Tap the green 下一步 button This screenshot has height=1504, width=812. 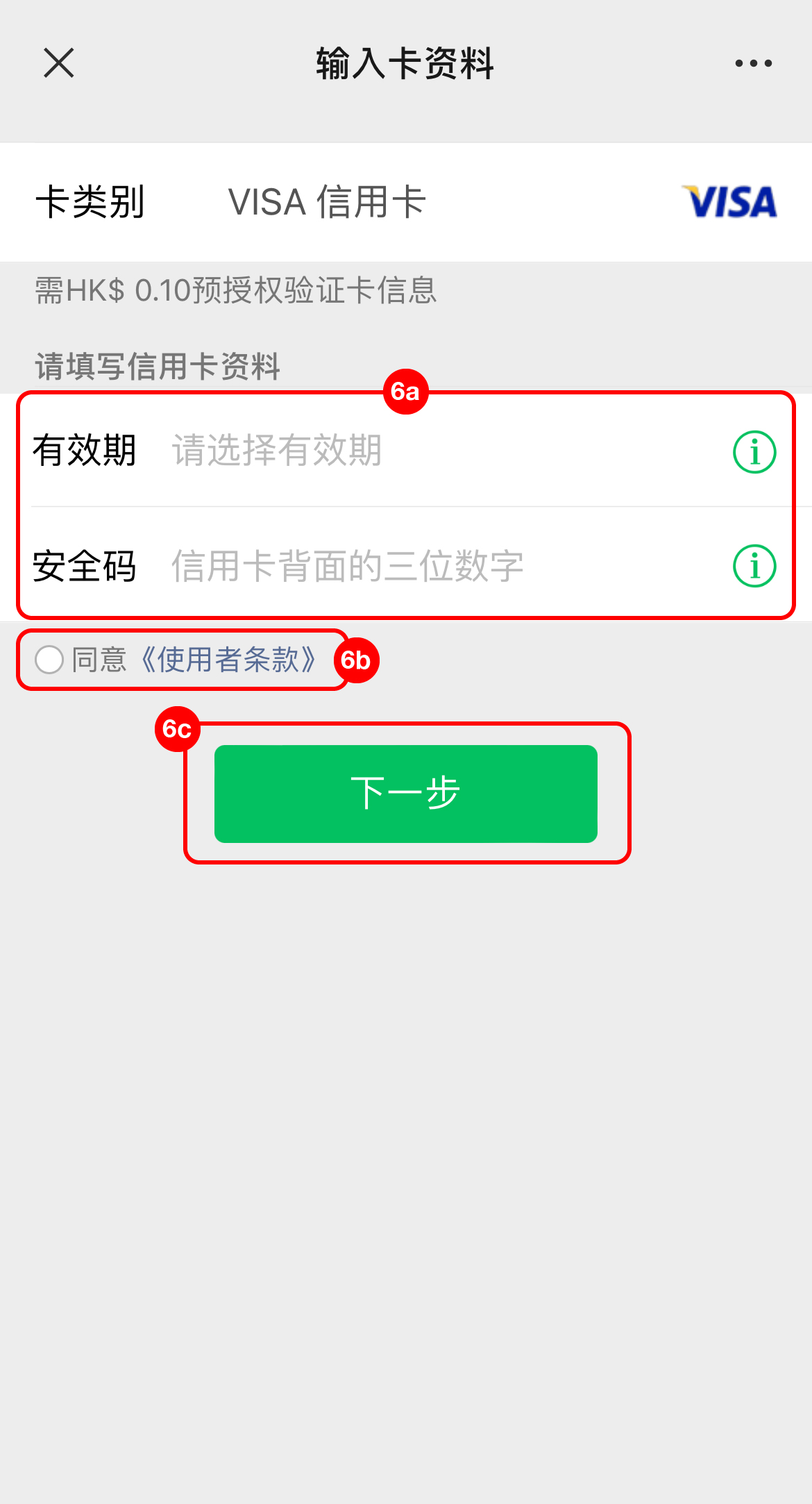tap(405, 794)
